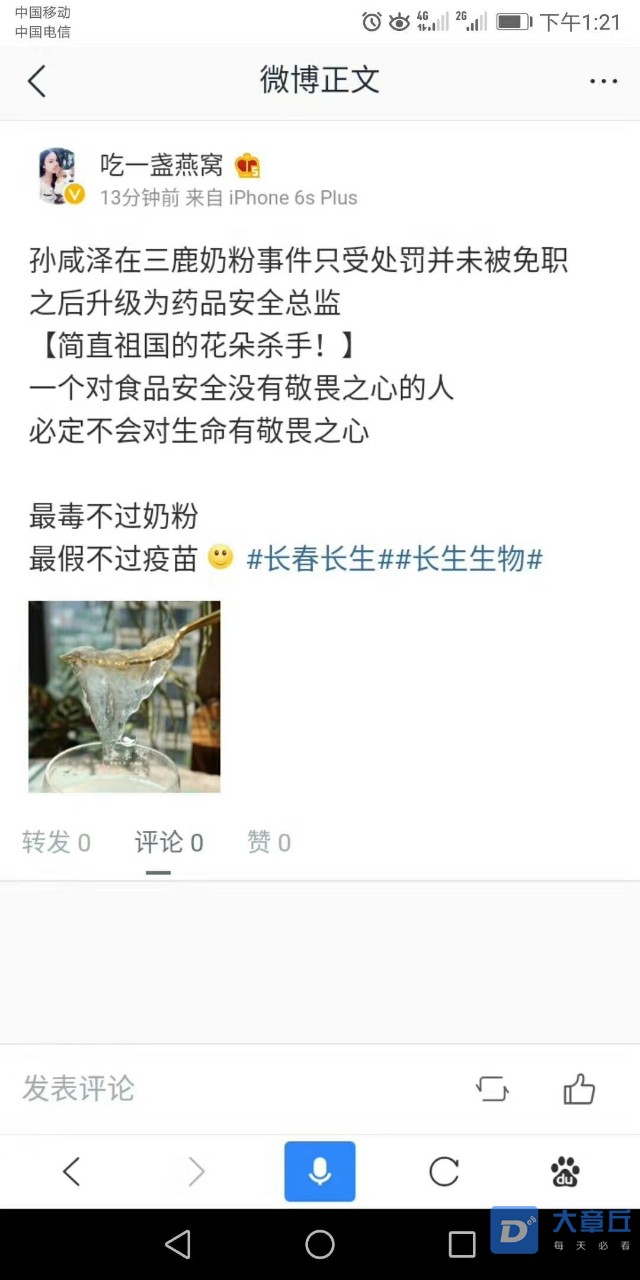Open the Baidu paw menu

[x=565, y=1171]
